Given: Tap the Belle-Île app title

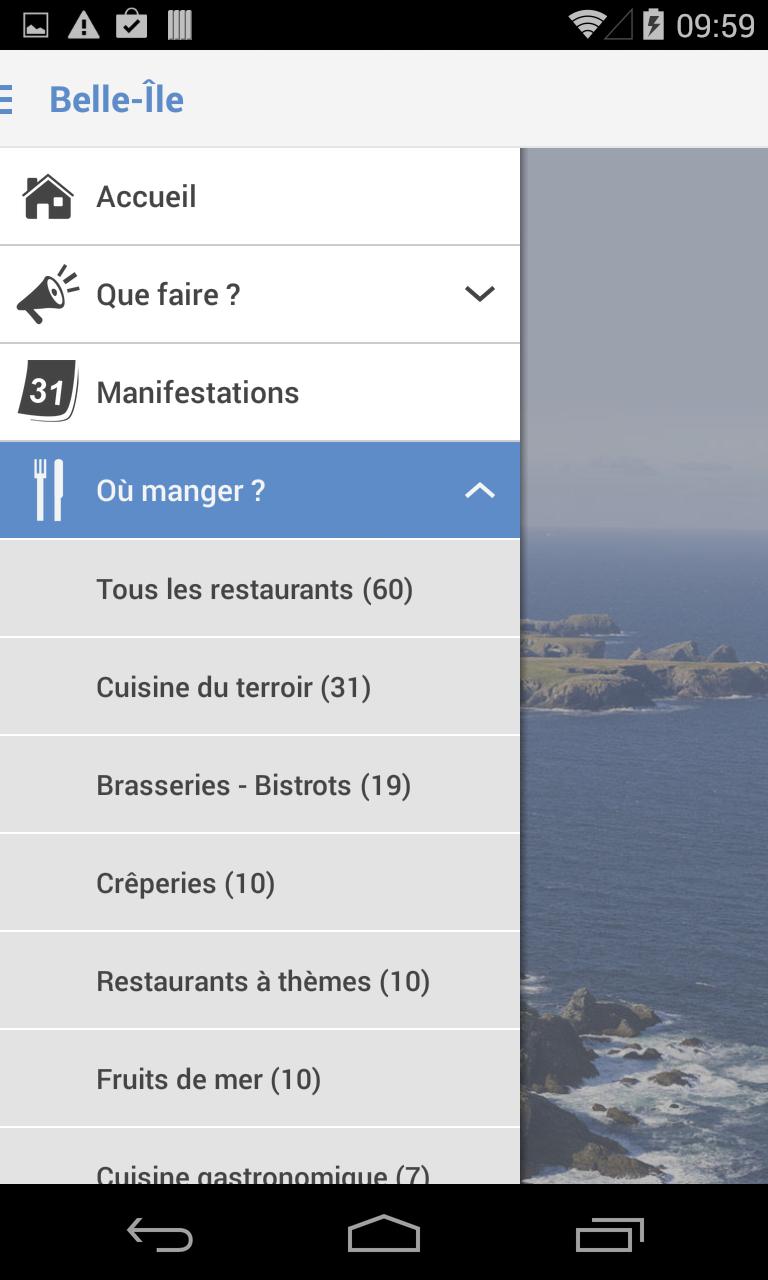Looking at the screenshot, I should (x=116, y=98).
